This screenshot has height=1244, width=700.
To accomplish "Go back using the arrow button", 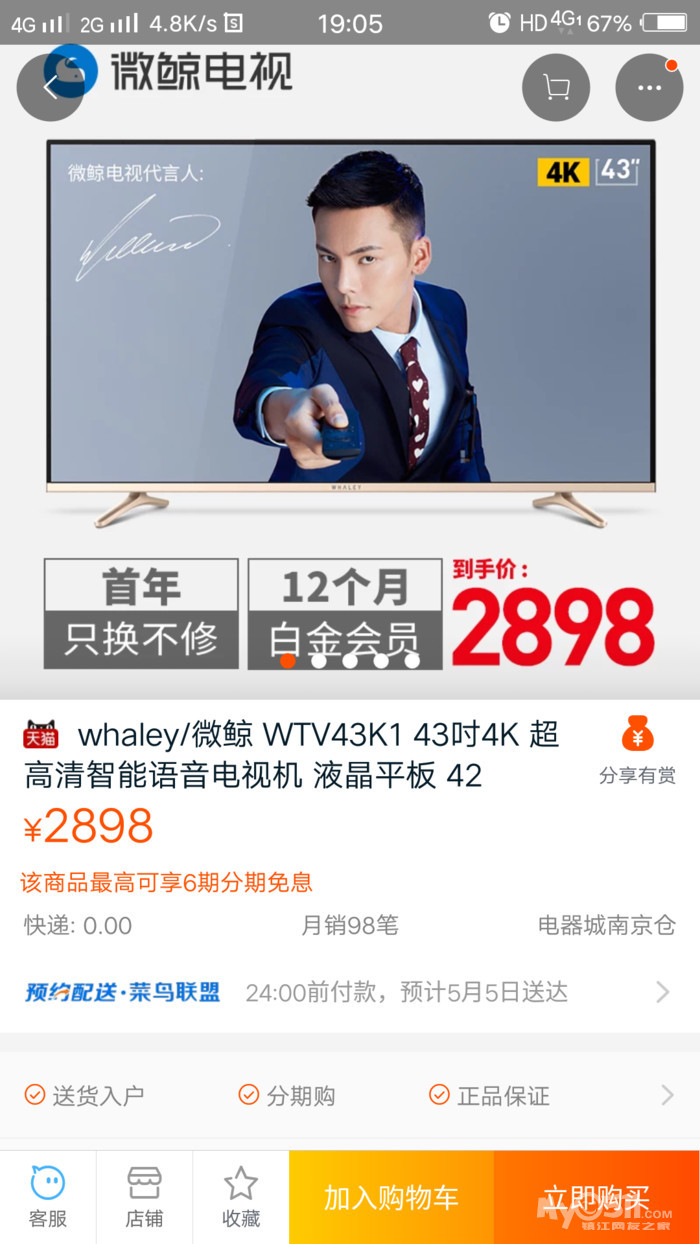I will click(x=50, y=88).
